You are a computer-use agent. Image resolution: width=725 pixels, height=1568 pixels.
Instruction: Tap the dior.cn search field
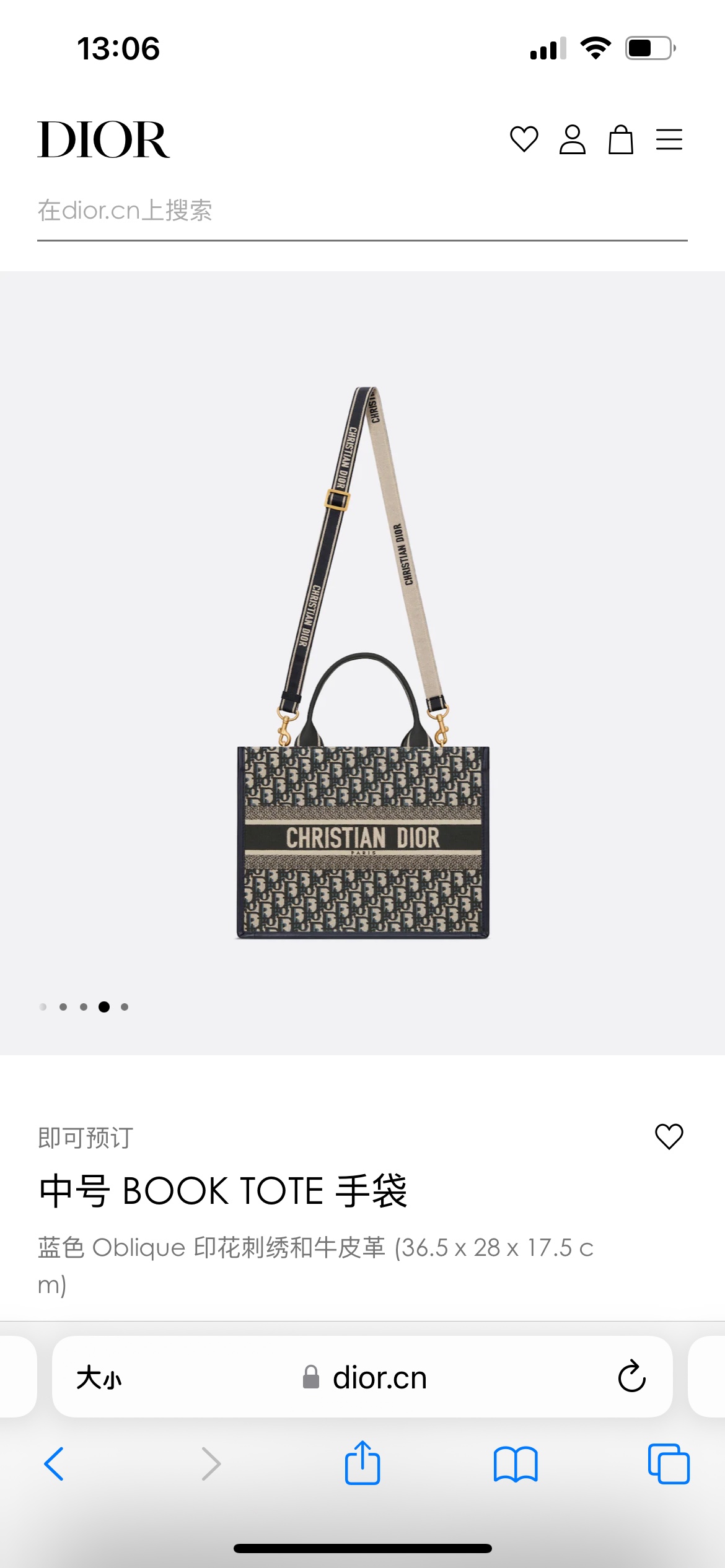[362, 211]
